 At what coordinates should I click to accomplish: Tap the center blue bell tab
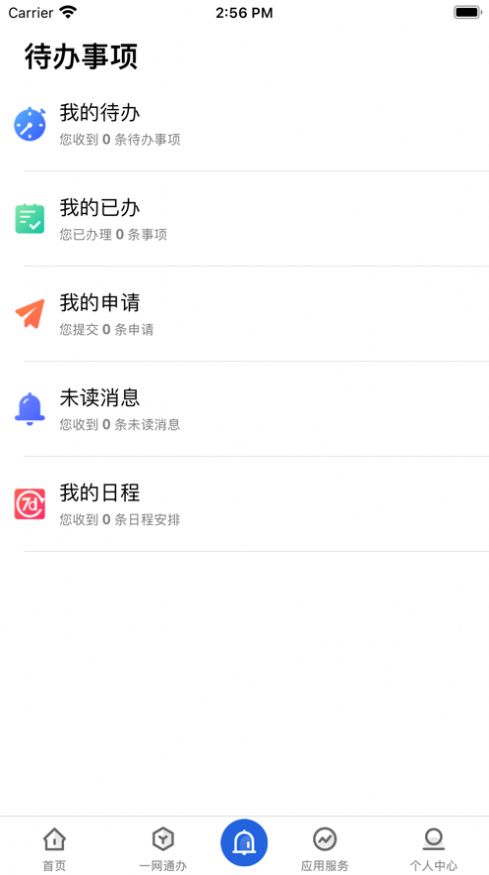point(244,842)
